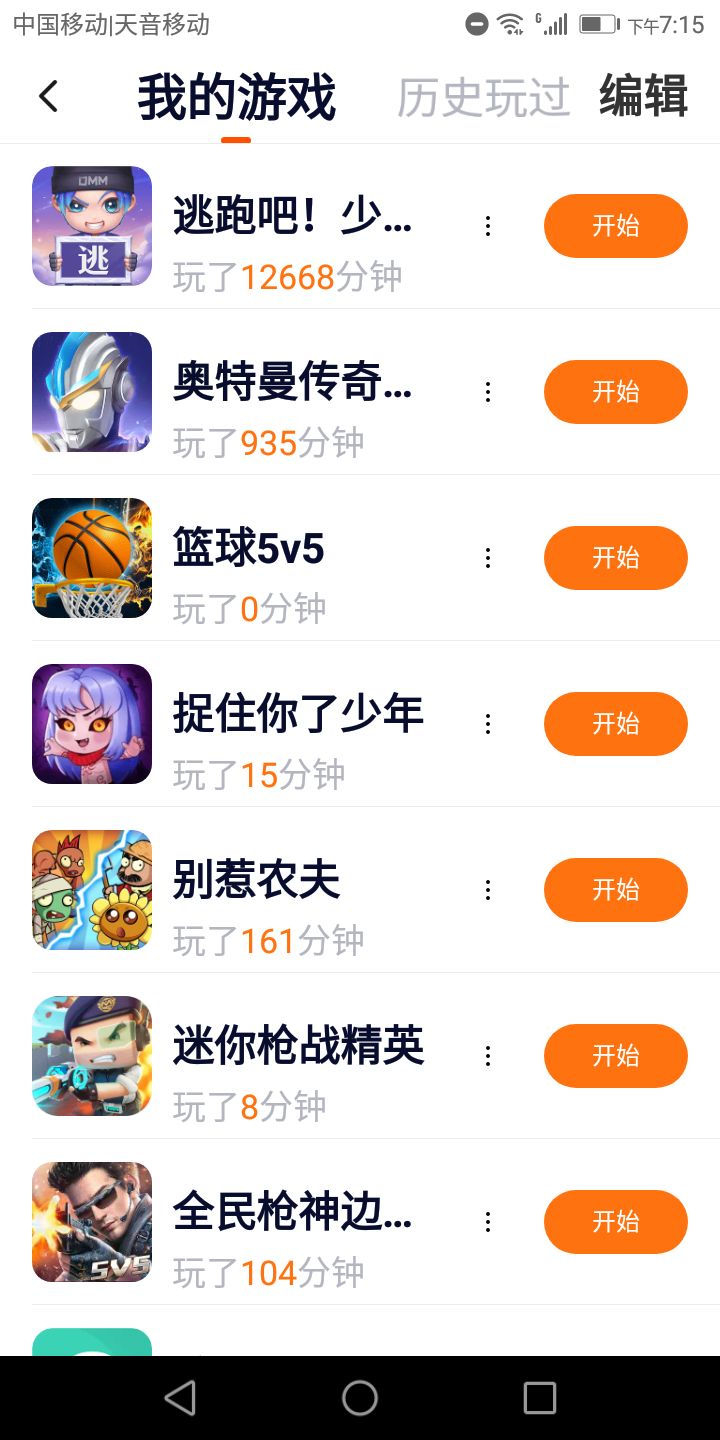Open more options for 捉住你了少年

coord(488,724)
